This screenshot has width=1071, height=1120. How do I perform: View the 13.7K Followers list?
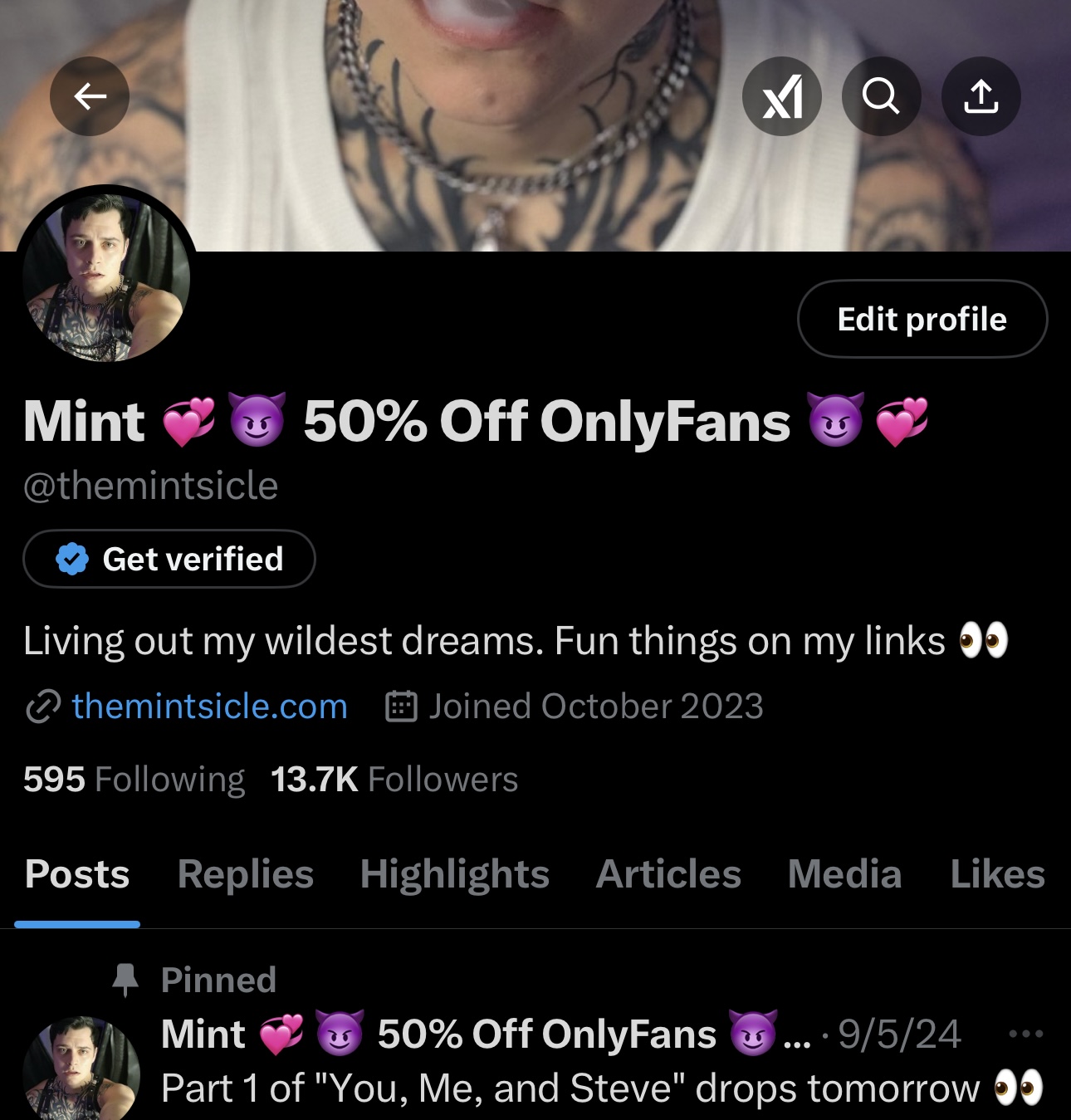click(x=394, y=780)
